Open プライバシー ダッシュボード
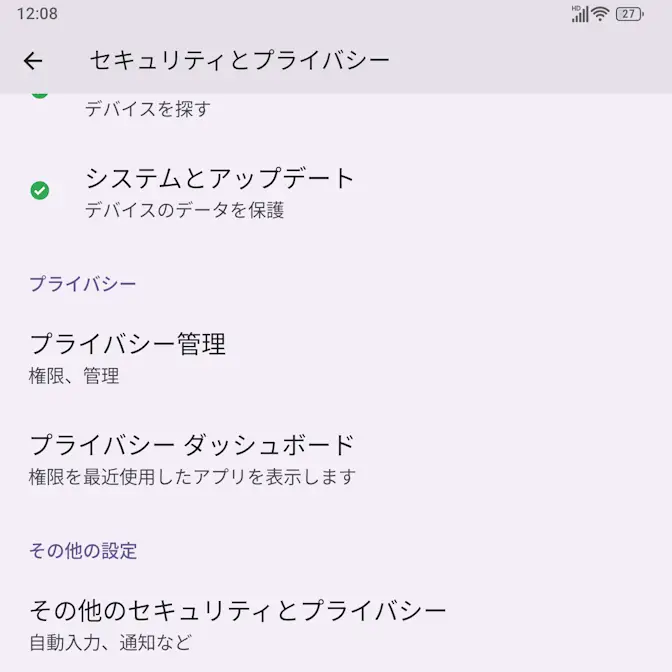 [x=192, y=458]
